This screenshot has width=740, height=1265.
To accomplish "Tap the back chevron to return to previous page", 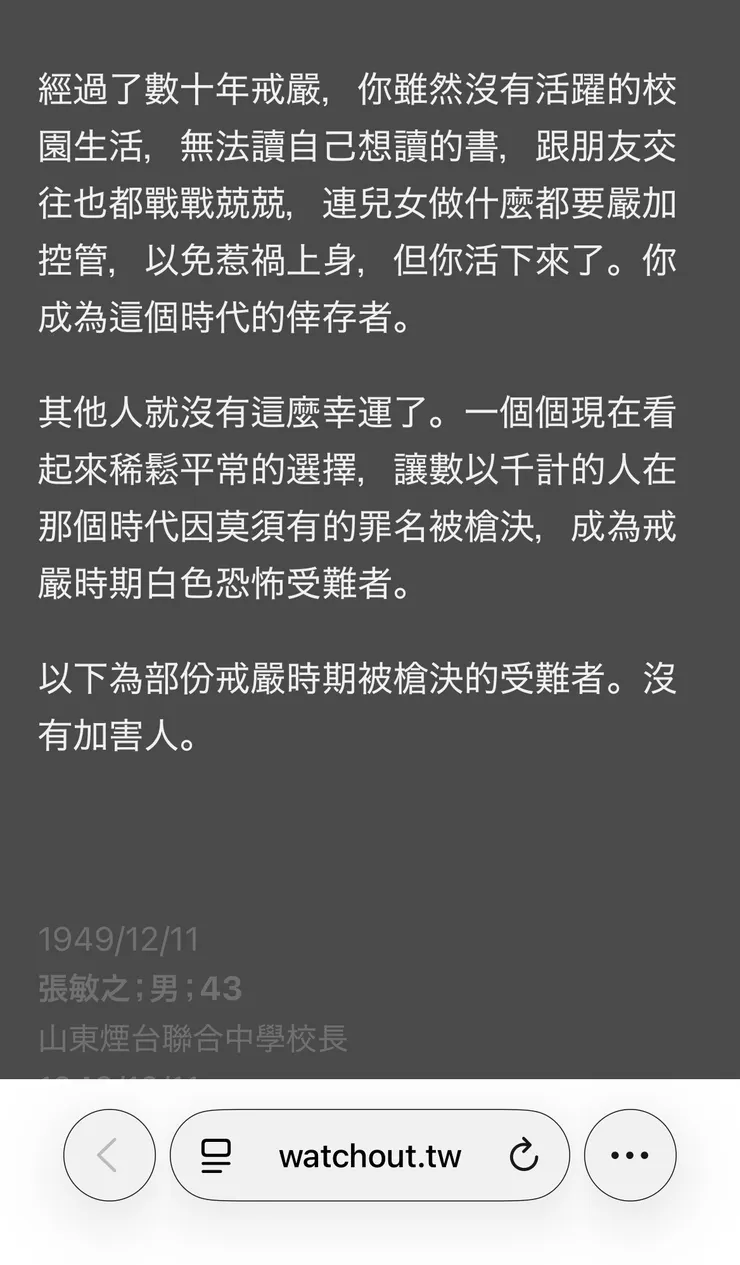I will [x=109, y=1155].
